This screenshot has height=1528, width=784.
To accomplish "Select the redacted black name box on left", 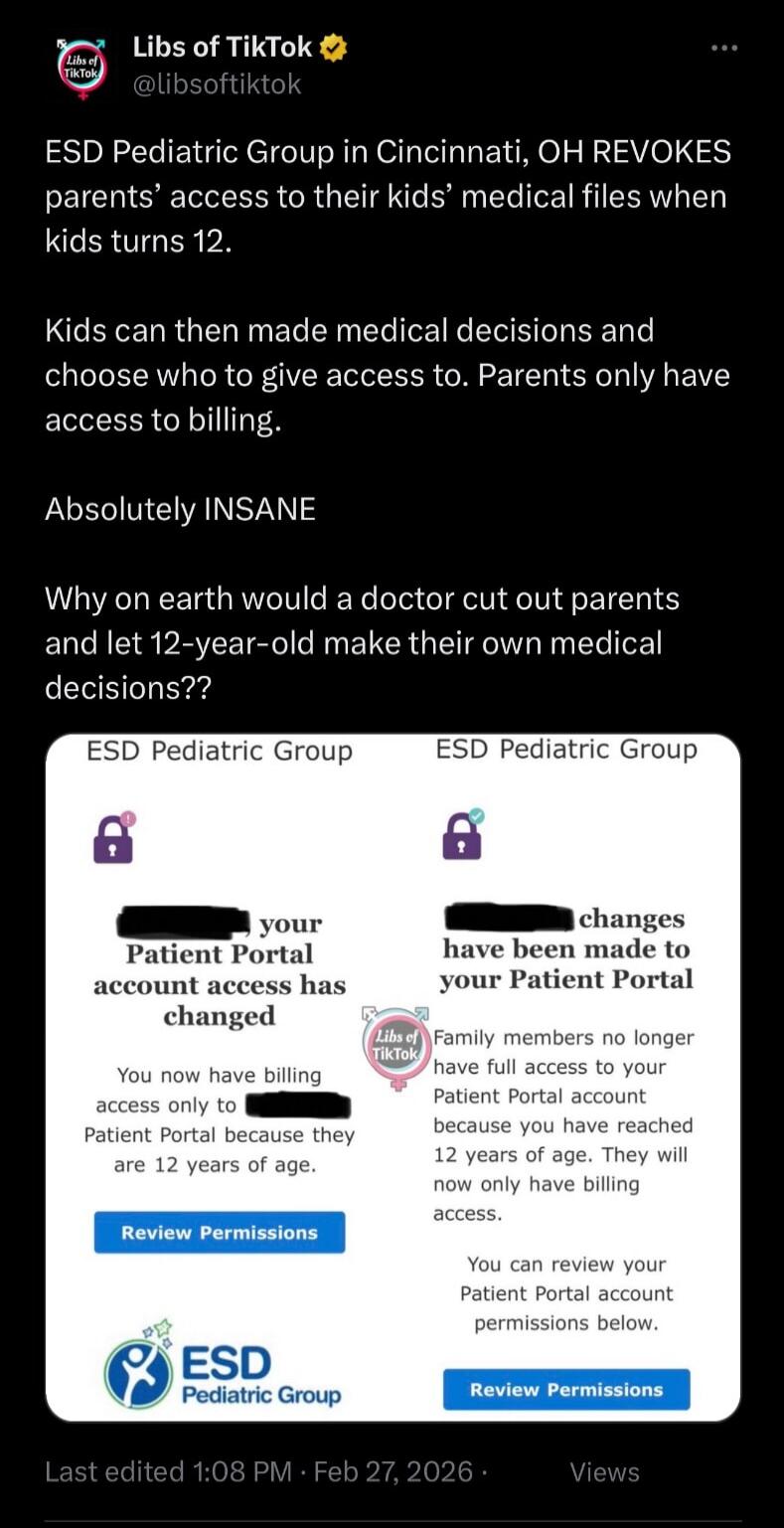I will (x=179, y=923).
